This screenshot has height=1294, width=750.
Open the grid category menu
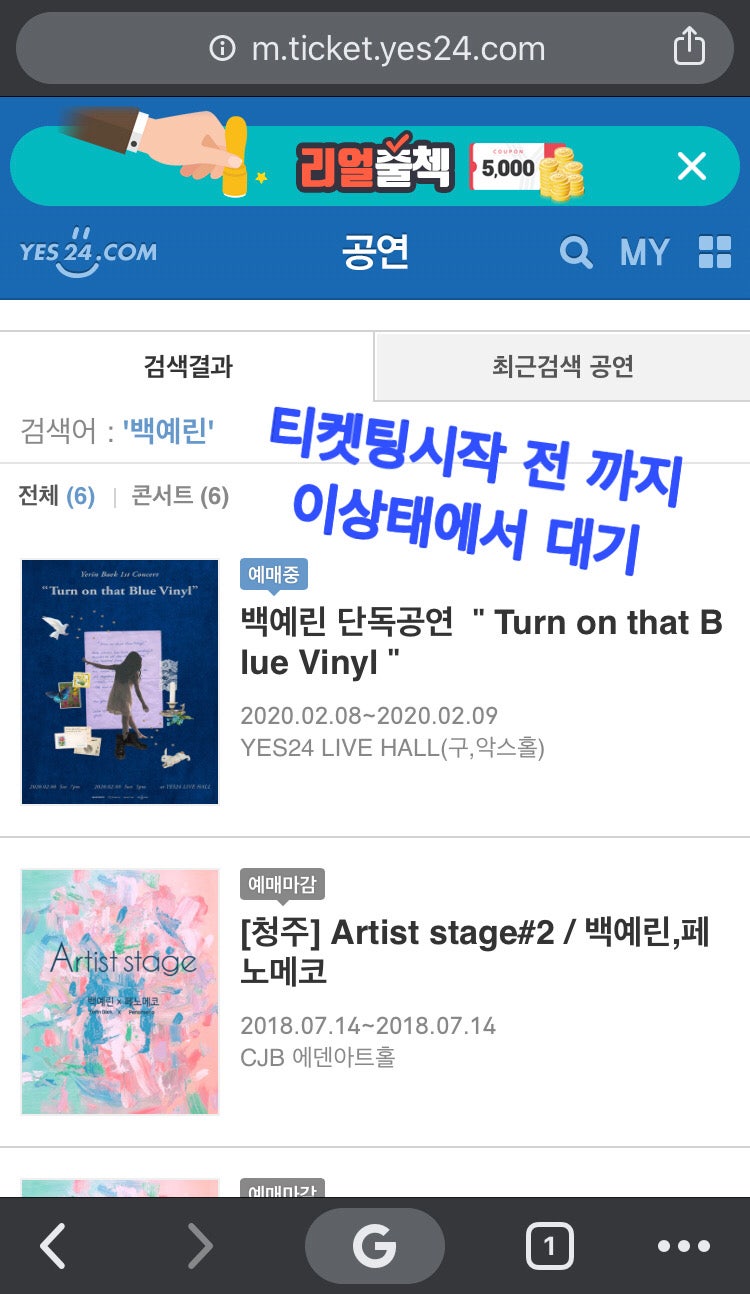[715, 252]
